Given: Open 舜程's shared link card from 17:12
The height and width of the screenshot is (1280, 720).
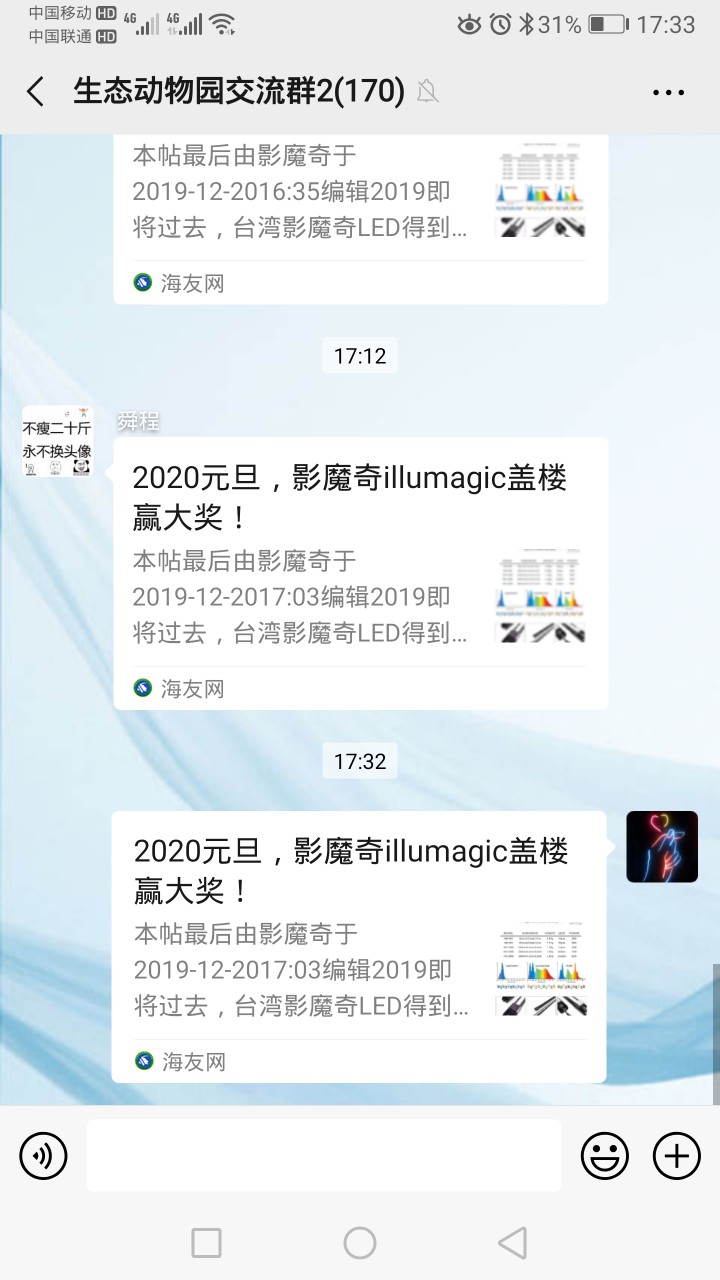Looking at the screenshot, I should pos(360,572).
